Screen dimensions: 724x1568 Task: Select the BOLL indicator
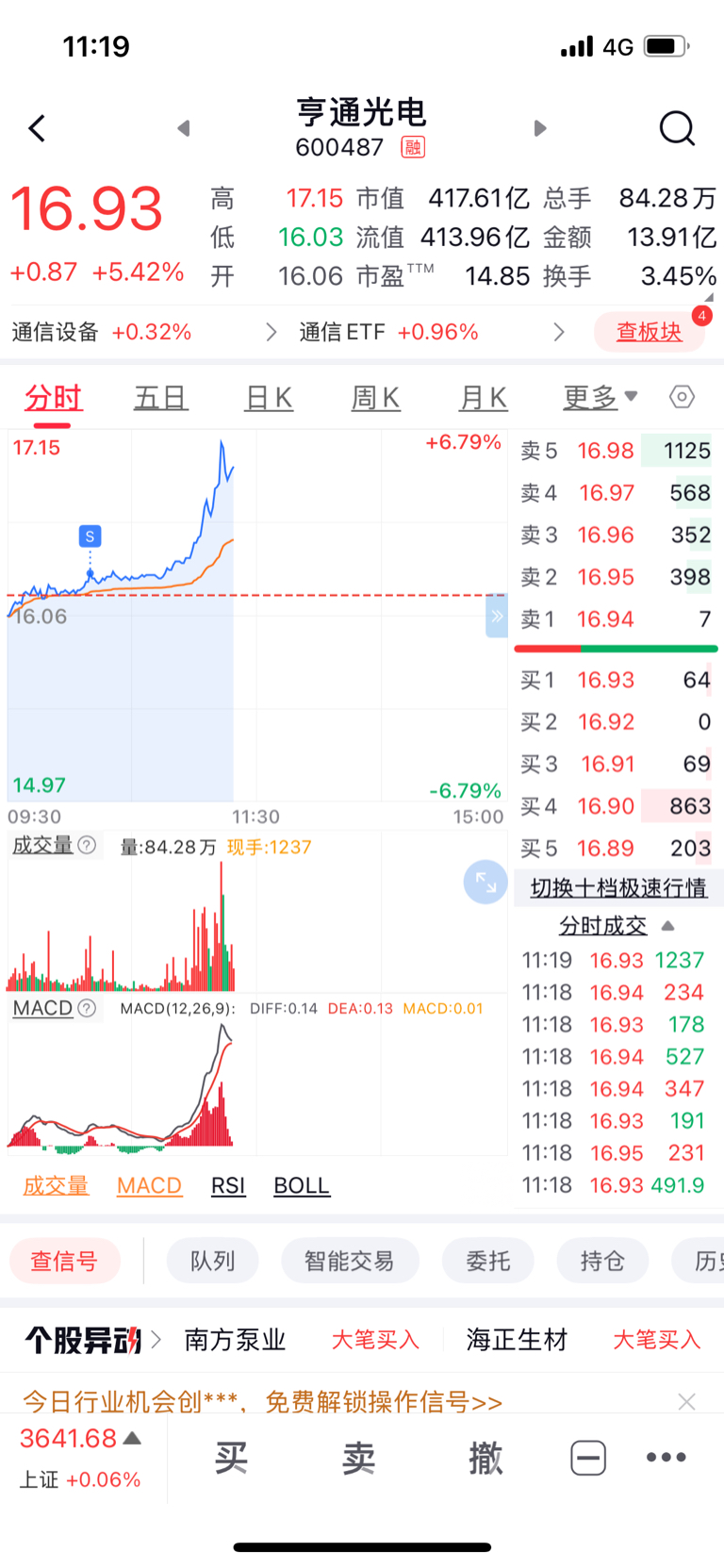point(302,1185)
